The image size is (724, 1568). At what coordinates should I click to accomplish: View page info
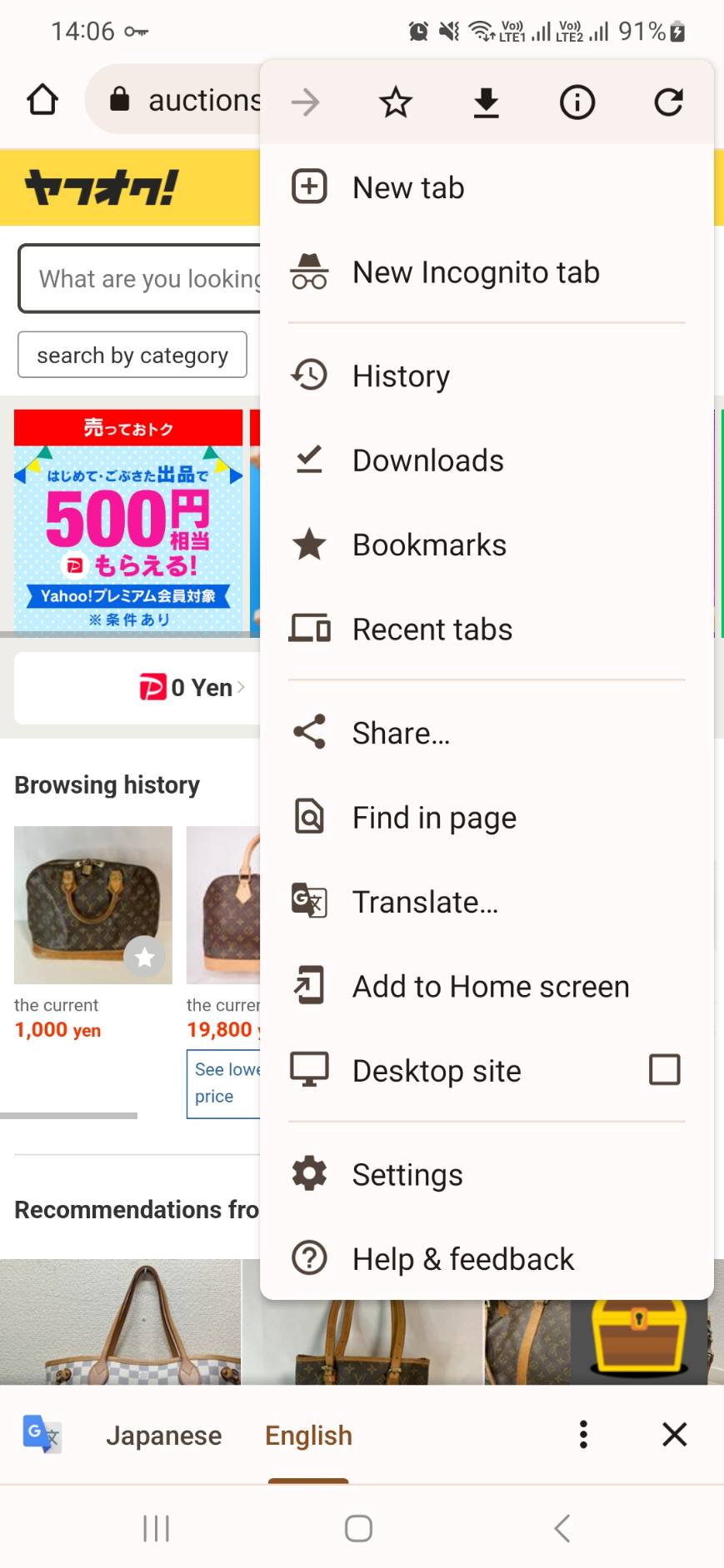pyautogui.click(x=577, y=102)
